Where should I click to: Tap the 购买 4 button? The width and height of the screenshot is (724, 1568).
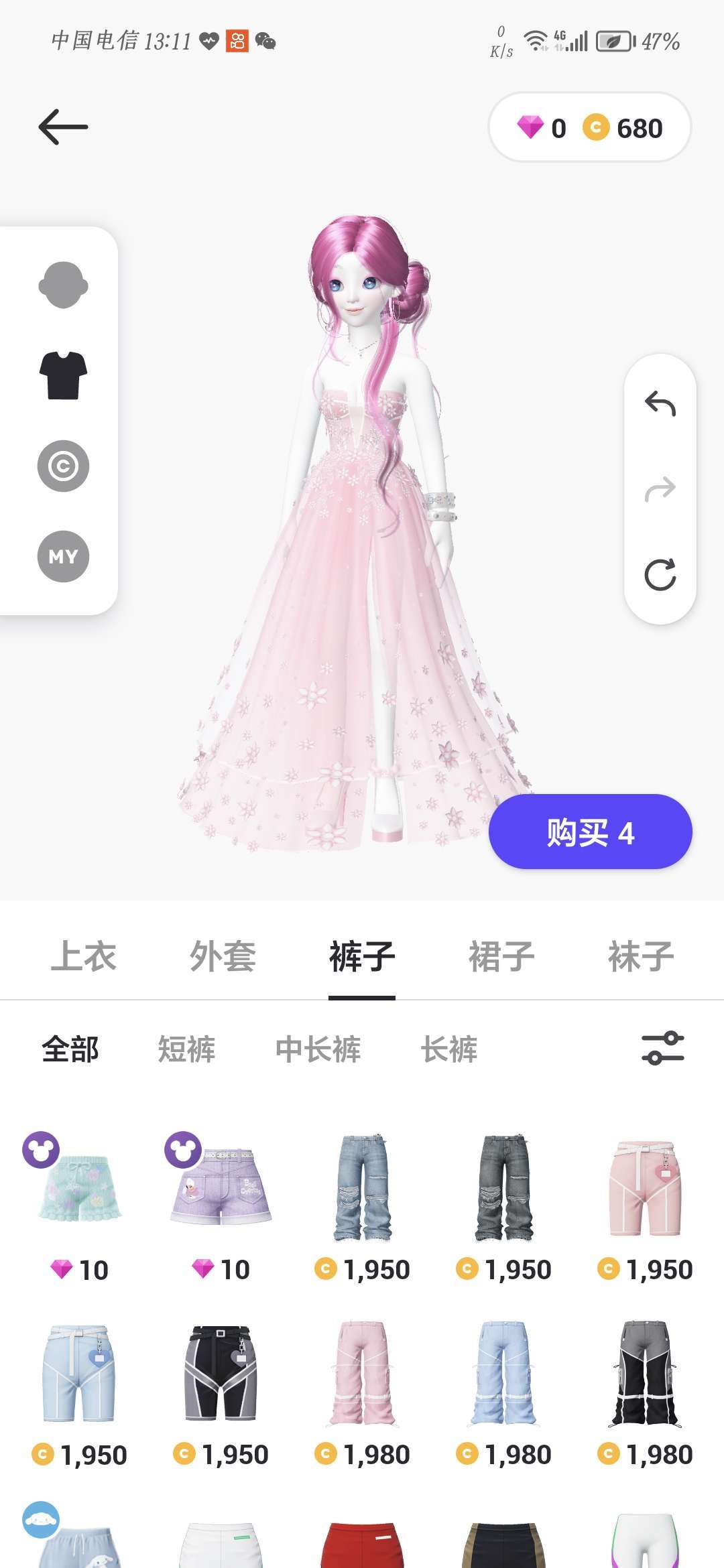tap(590, 832)
